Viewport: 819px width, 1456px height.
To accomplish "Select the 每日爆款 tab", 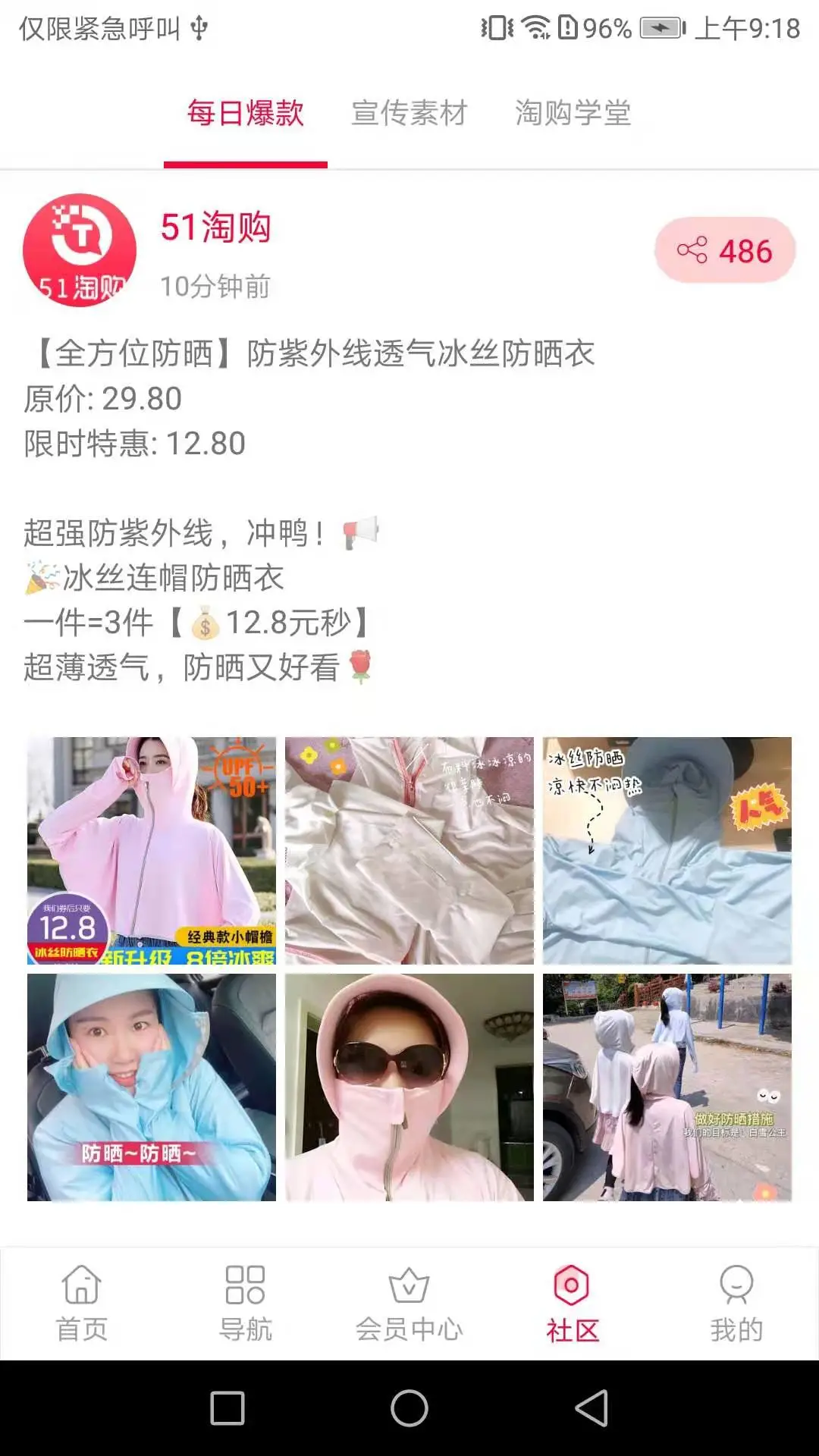I will coord(246,113).
